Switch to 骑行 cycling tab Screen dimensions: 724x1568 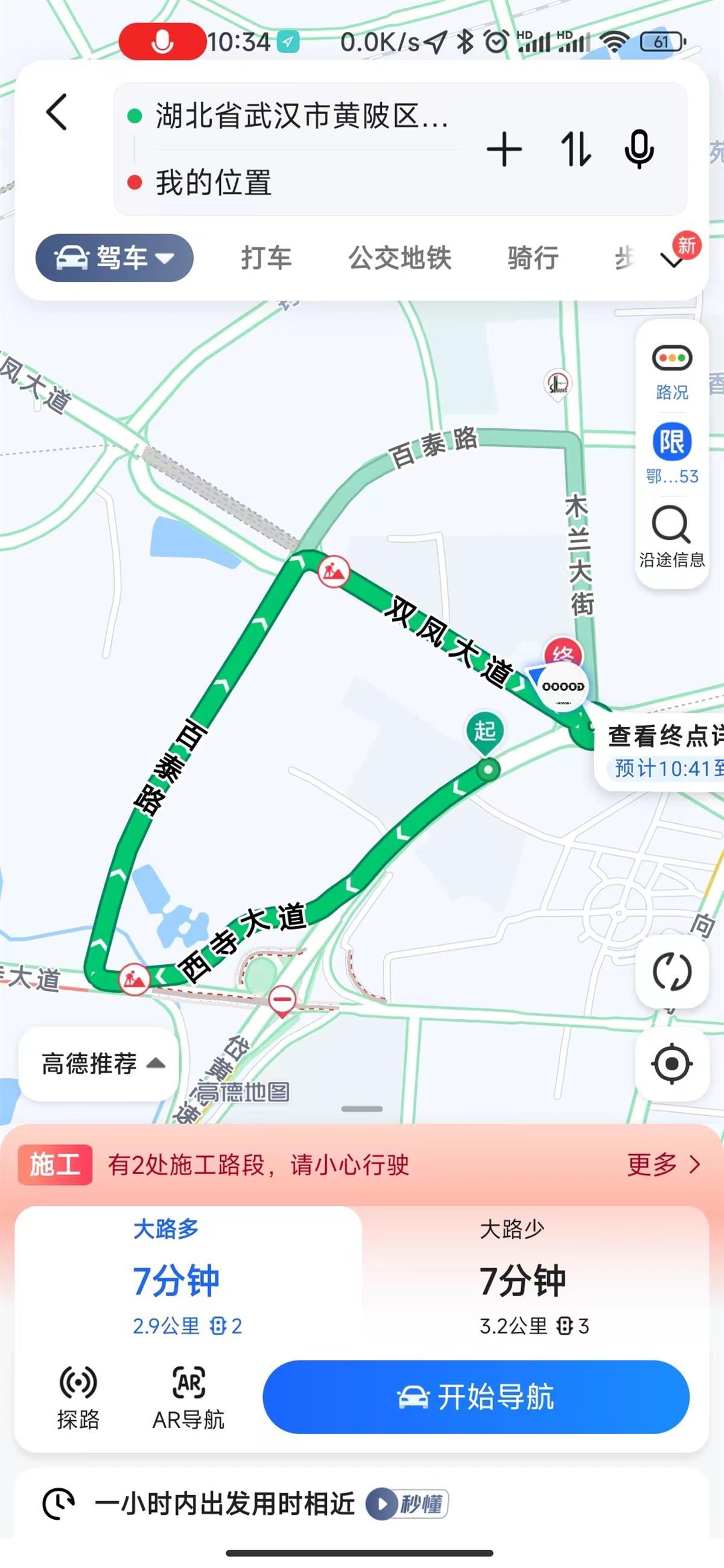tap(533, 258)
